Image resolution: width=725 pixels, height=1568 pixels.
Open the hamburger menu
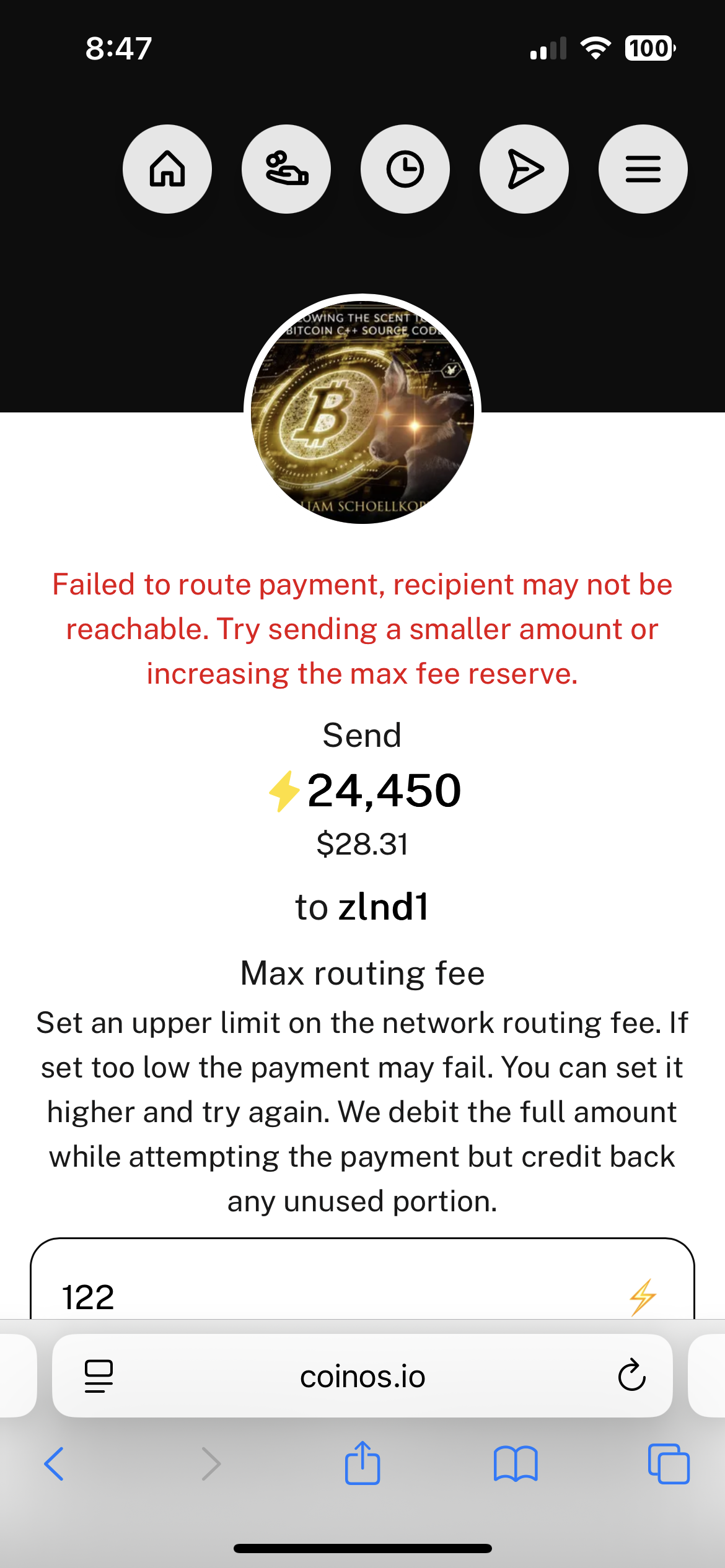click(x=643, y=169)
